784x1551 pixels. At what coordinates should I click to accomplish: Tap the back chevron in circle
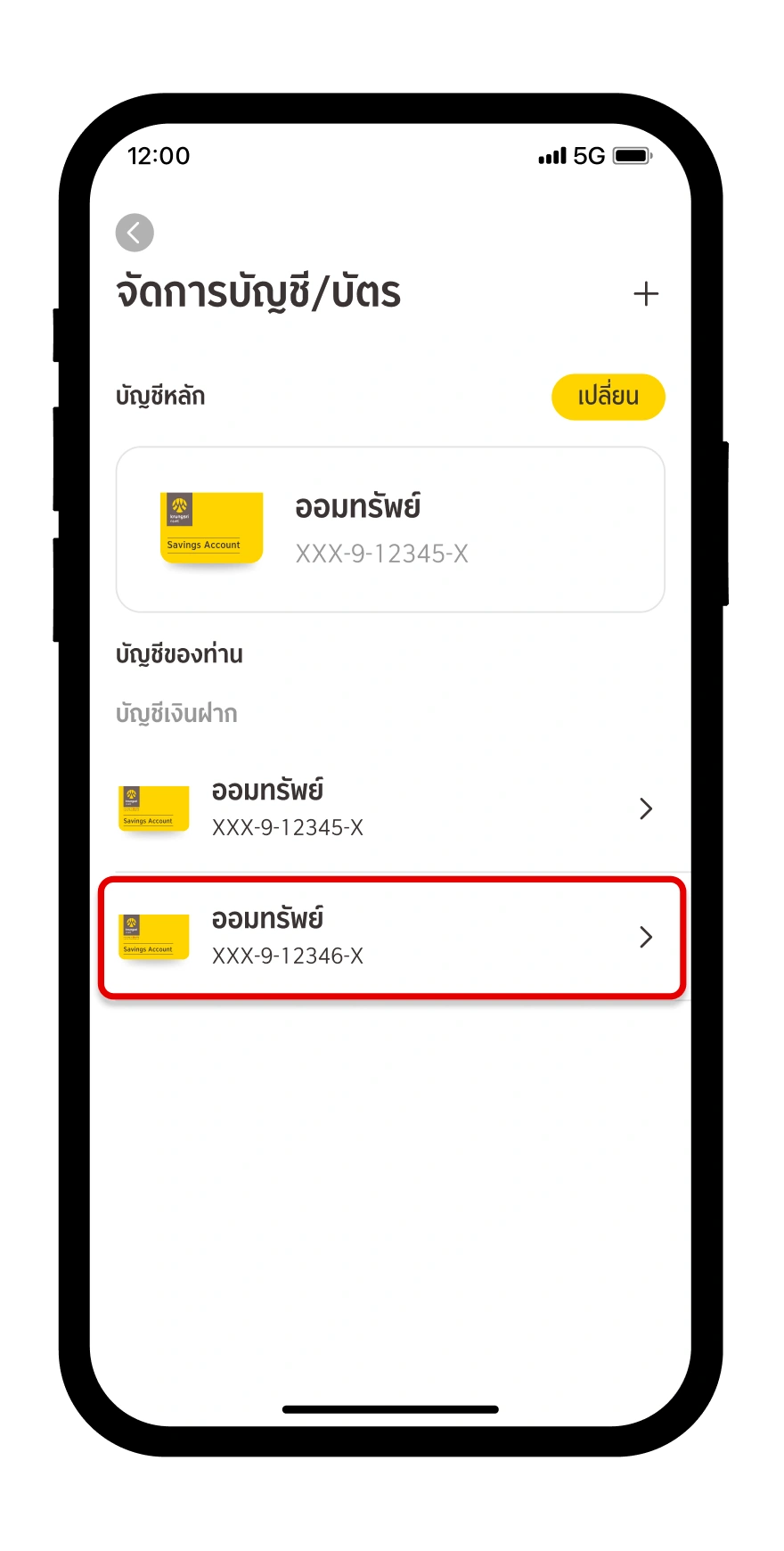click(x=135, y=233)
